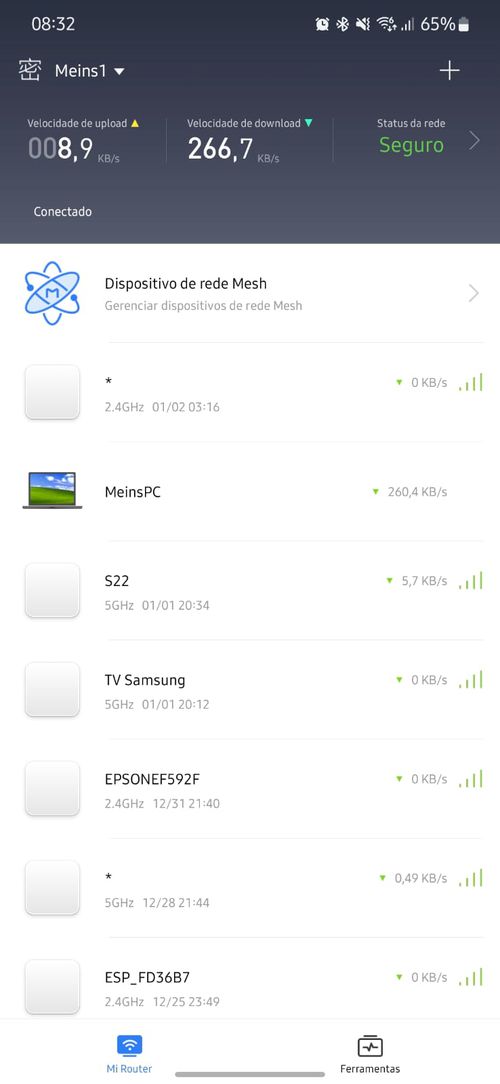Open TV Samsung device entry
500x1084 pixels.
[x=250, y=690]
